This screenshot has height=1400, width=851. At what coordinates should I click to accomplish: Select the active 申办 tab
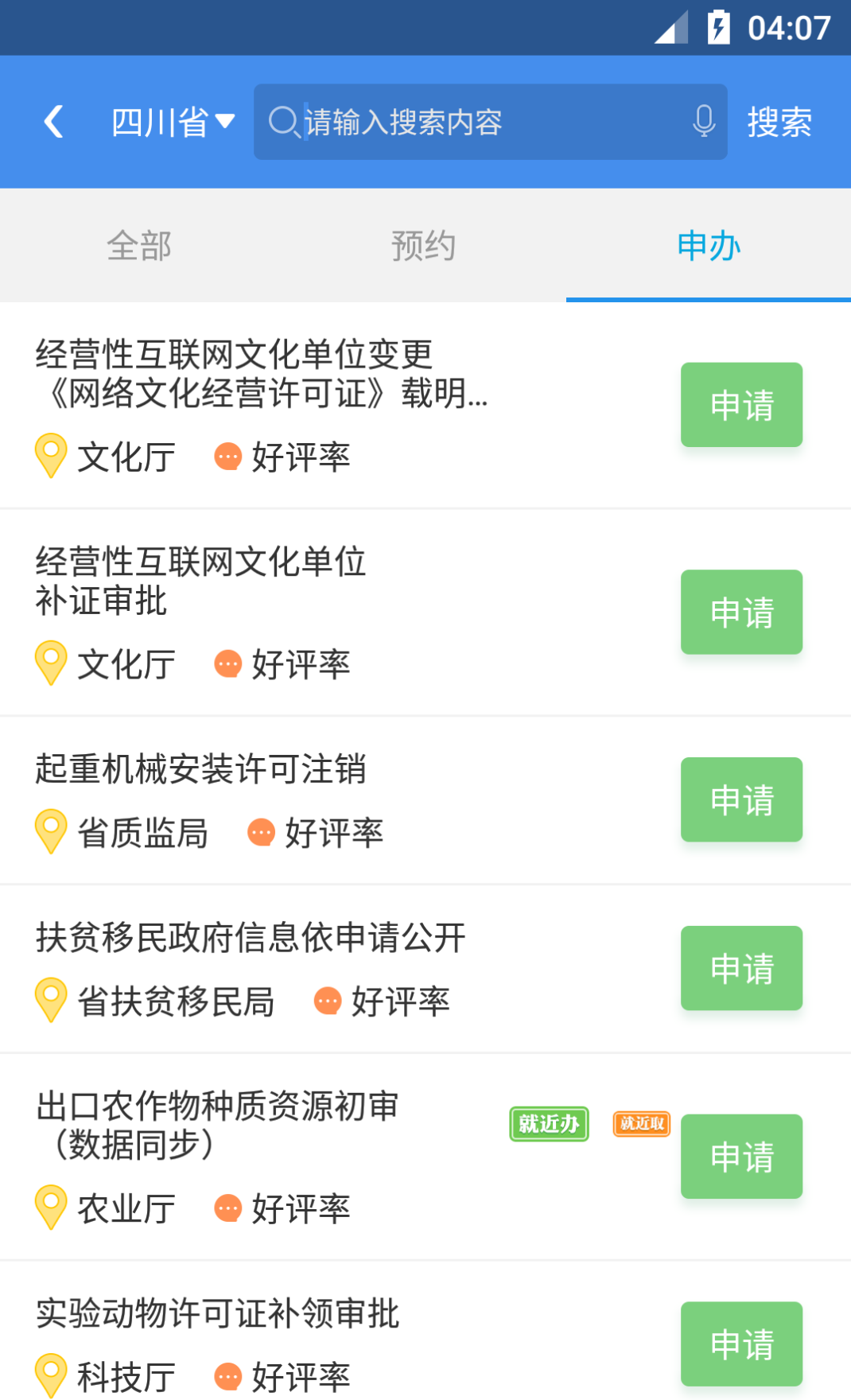(x=707, y=246)
